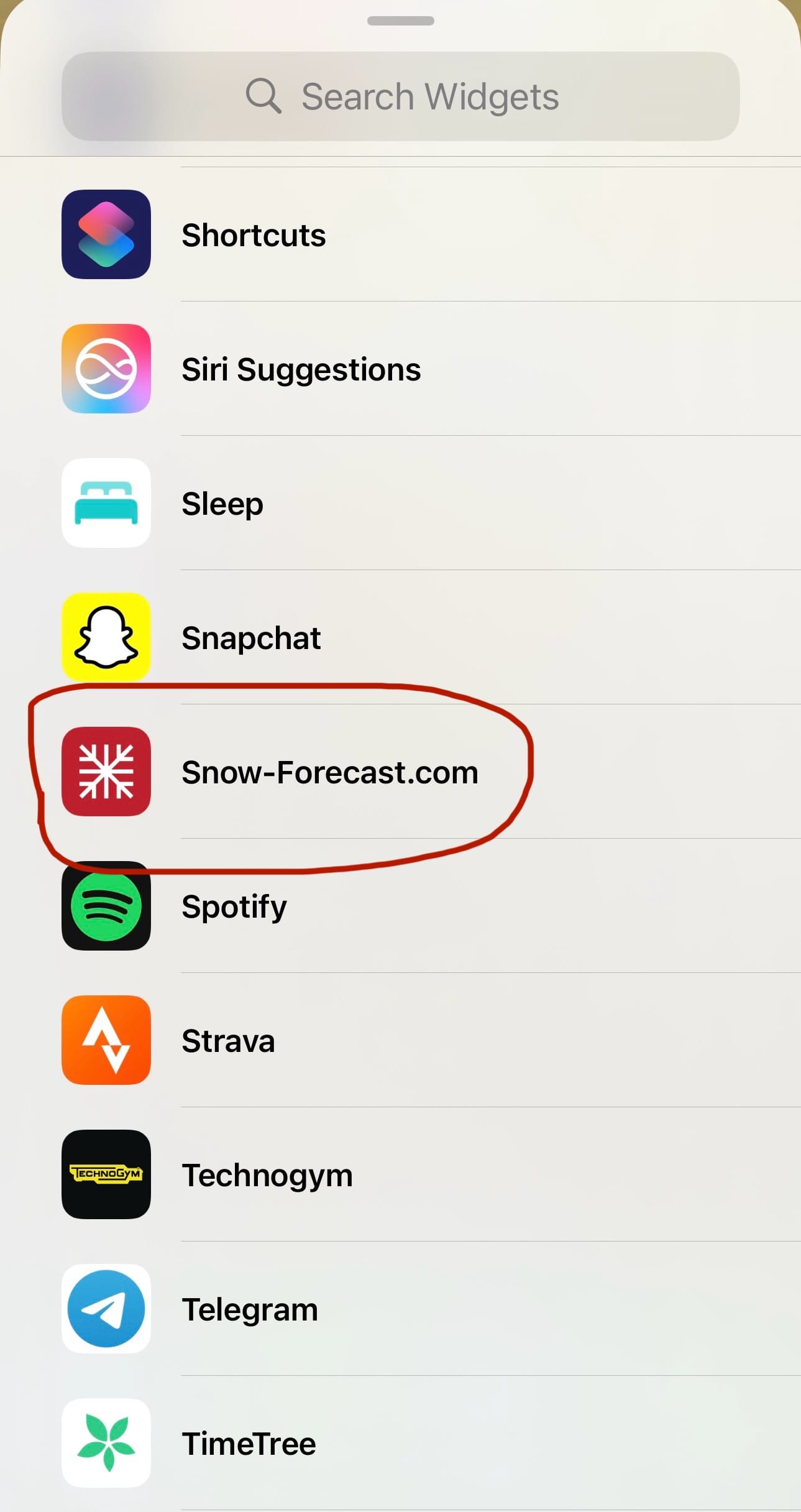Choose Technogym in the widget list
Image resolution: width=801 pixels, height=1512 pixels.
pyautogui.click(x=267, y=1175)
